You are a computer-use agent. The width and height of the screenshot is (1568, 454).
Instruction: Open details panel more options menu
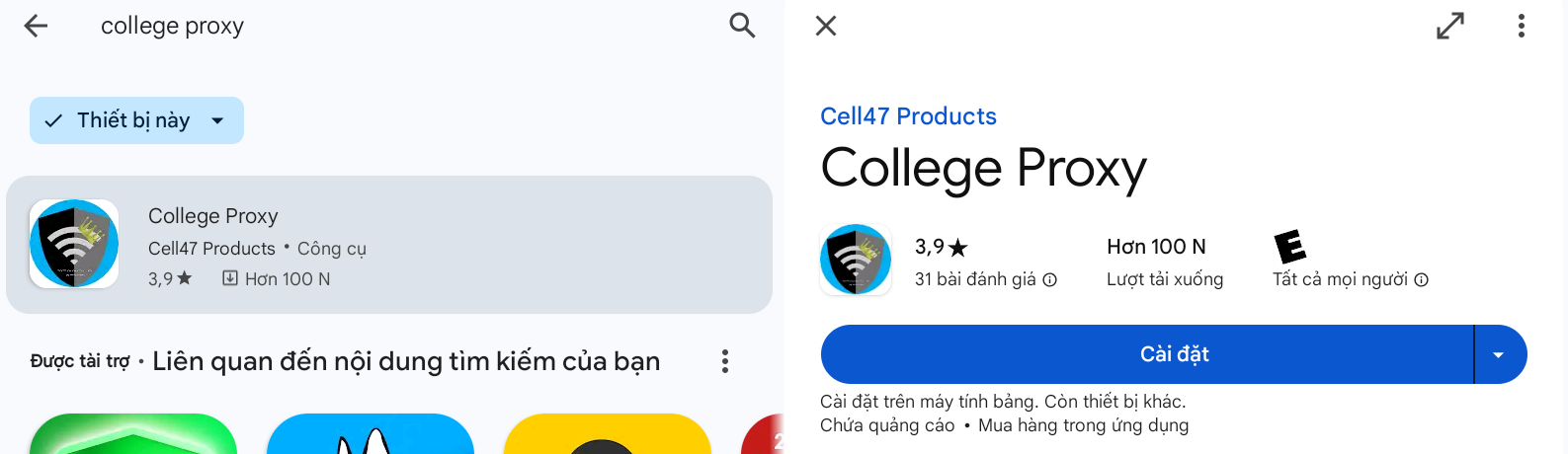[x=1521, y=26]
